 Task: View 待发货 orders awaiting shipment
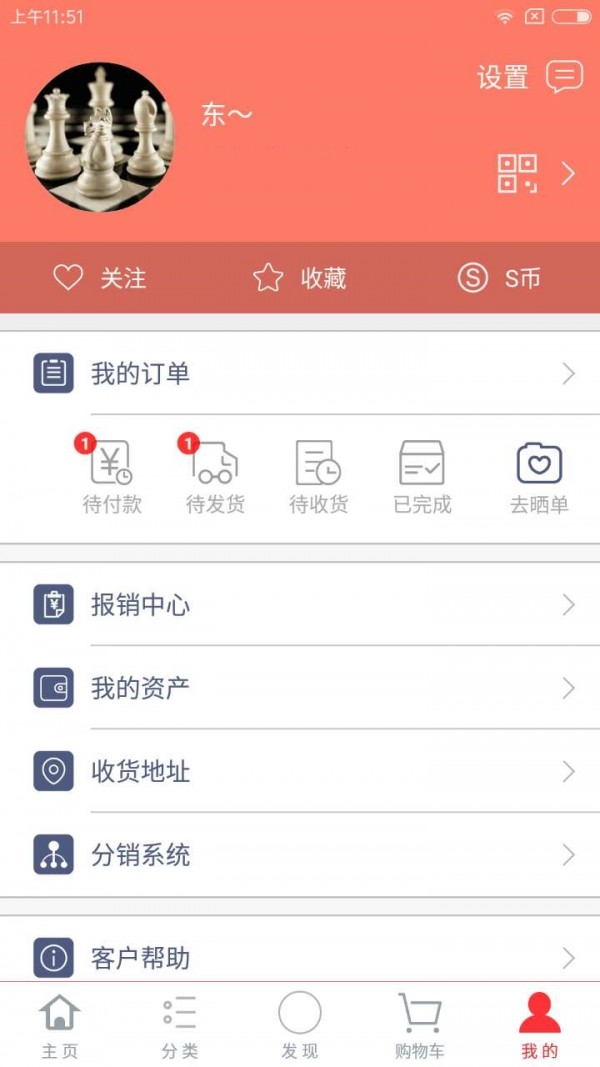tap(215, 477)
